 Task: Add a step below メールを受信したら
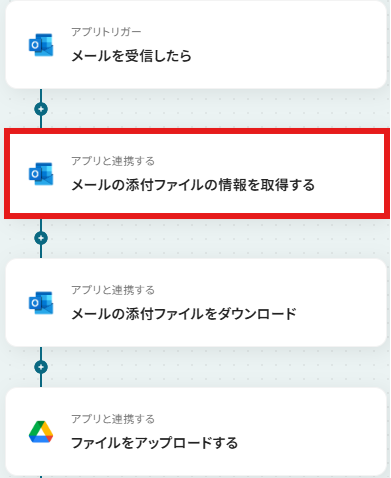coord(41,109)
